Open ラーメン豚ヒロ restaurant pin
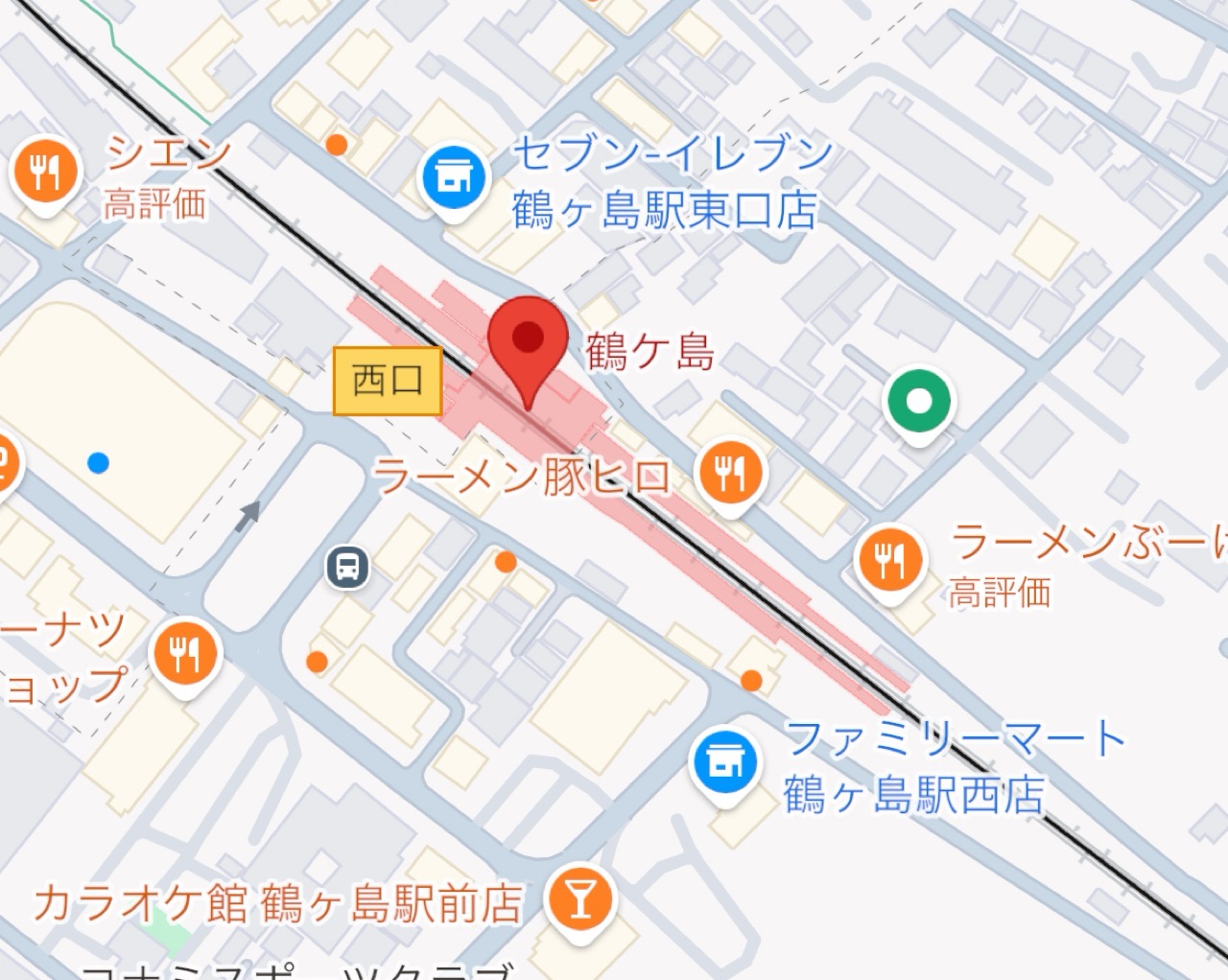This screenshot has width=1228, height=980. point(731,473)
